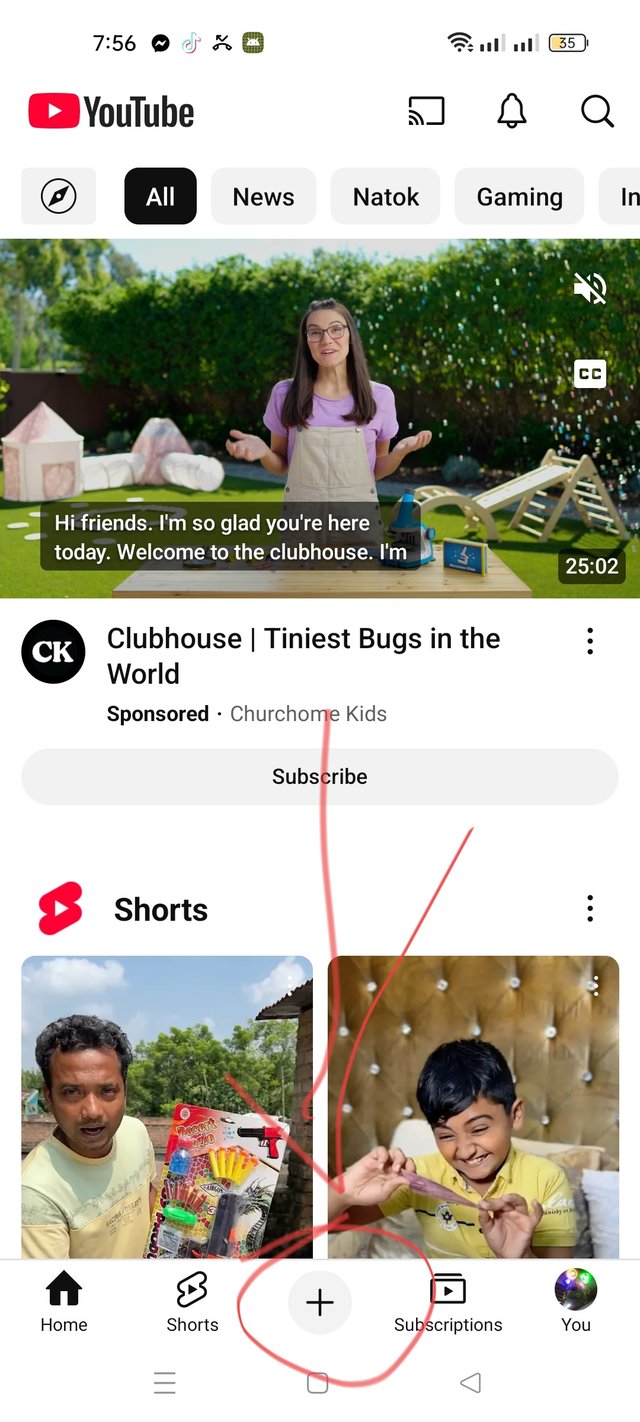The image size is (640, 1422).
Task: Switch to the Shorts tab
Action: click(192, 1302)
